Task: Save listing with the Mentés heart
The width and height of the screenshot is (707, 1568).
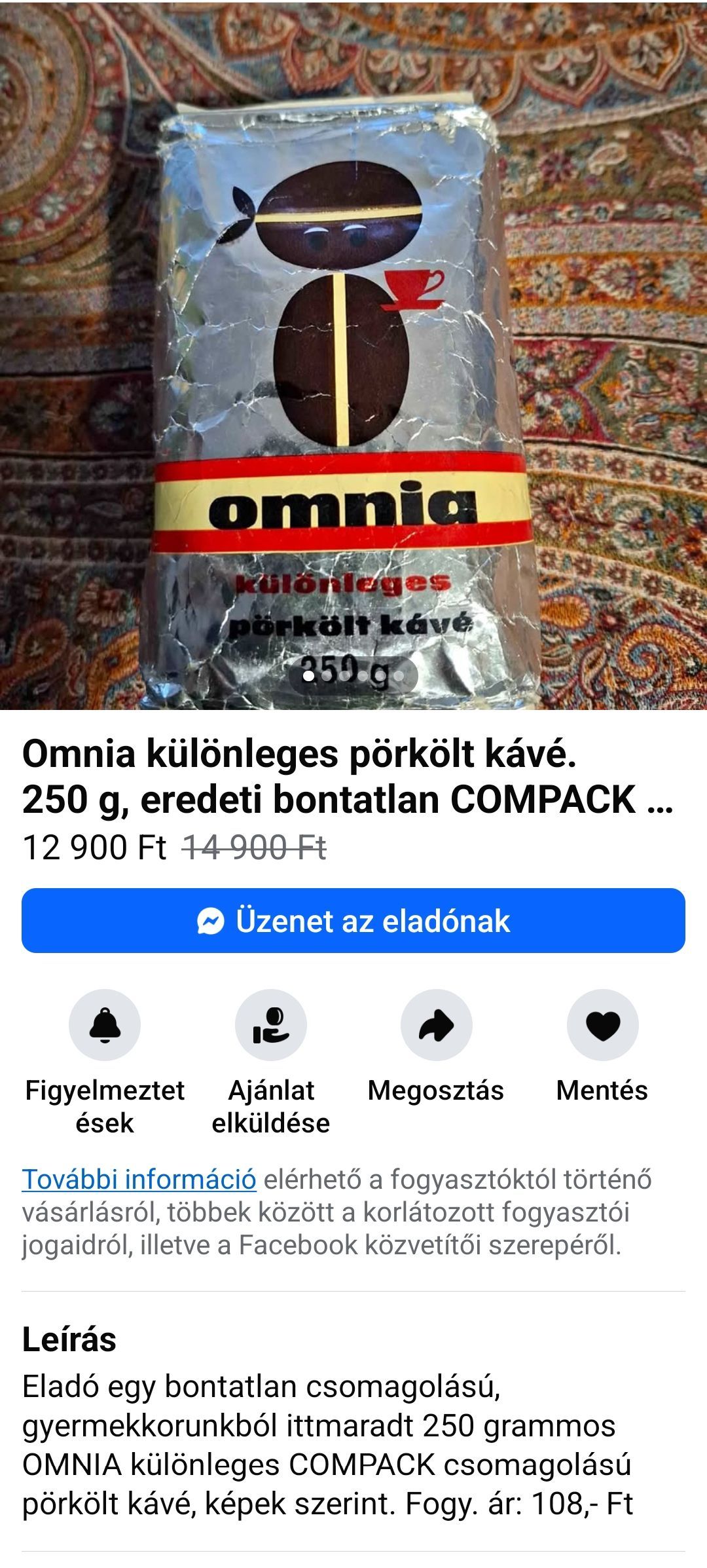Action: [x=602, y=1024]
